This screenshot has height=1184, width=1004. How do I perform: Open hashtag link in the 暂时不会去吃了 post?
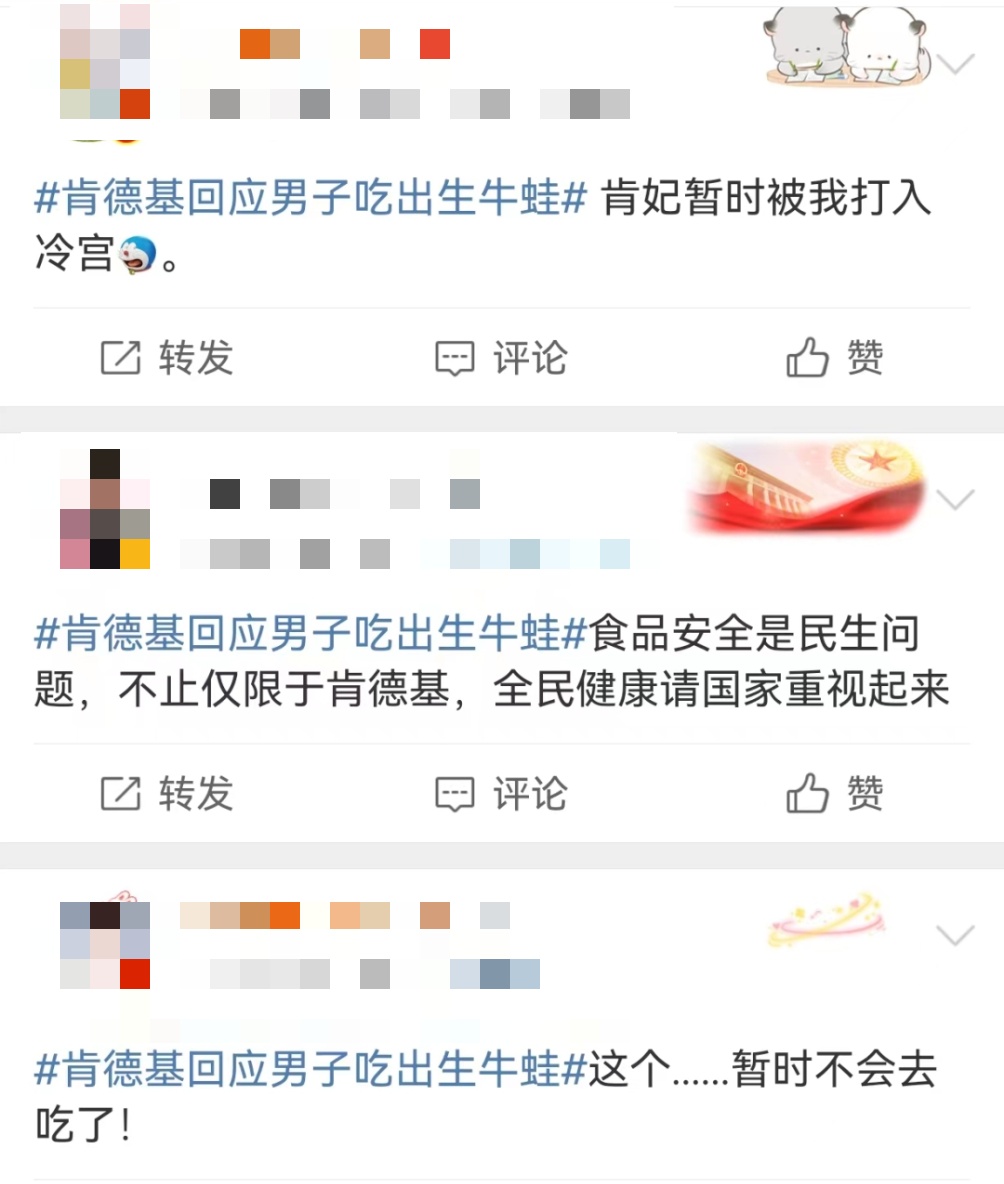[310, 1071]
